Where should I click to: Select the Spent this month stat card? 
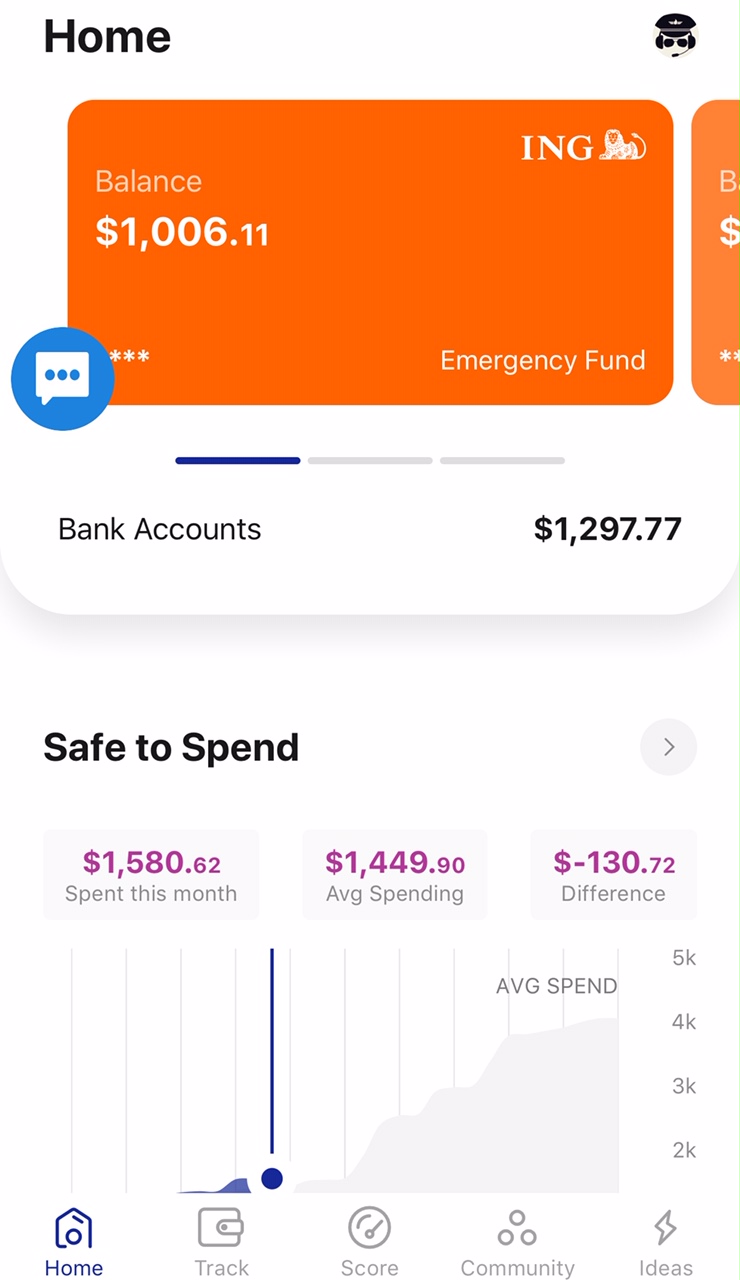point(151,873)
